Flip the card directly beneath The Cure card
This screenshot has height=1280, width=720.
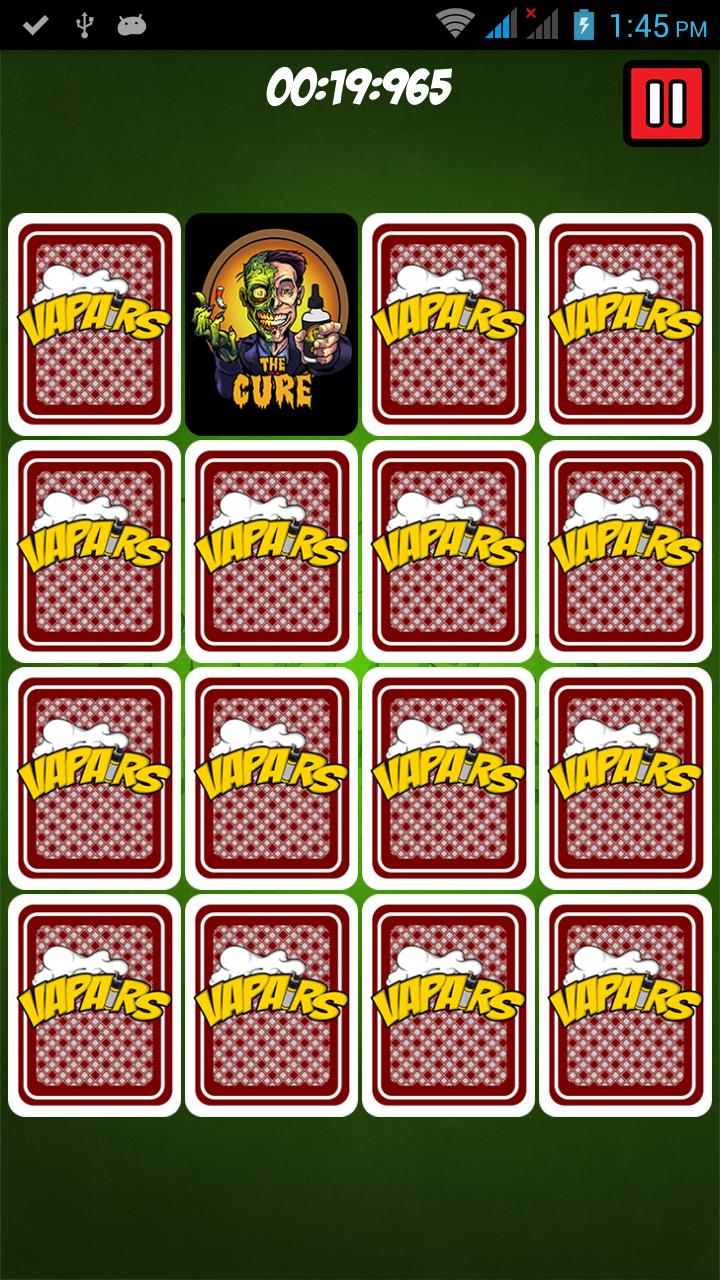click(271, 551)
